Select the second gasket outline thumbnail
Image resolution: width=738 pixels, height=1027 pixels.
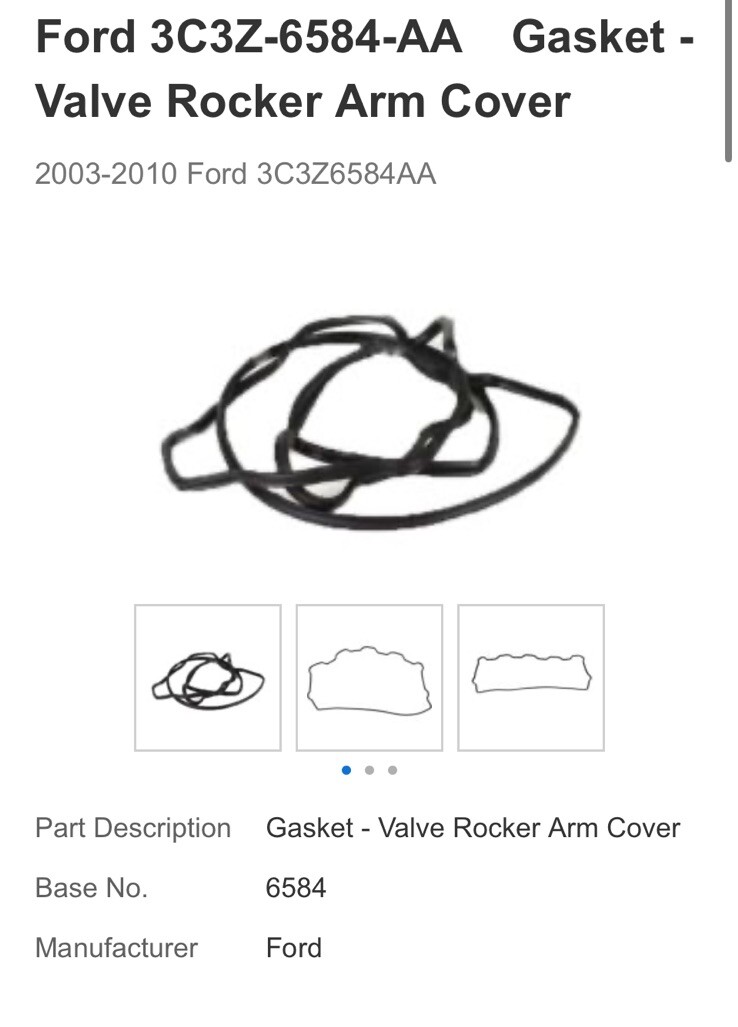369,678
